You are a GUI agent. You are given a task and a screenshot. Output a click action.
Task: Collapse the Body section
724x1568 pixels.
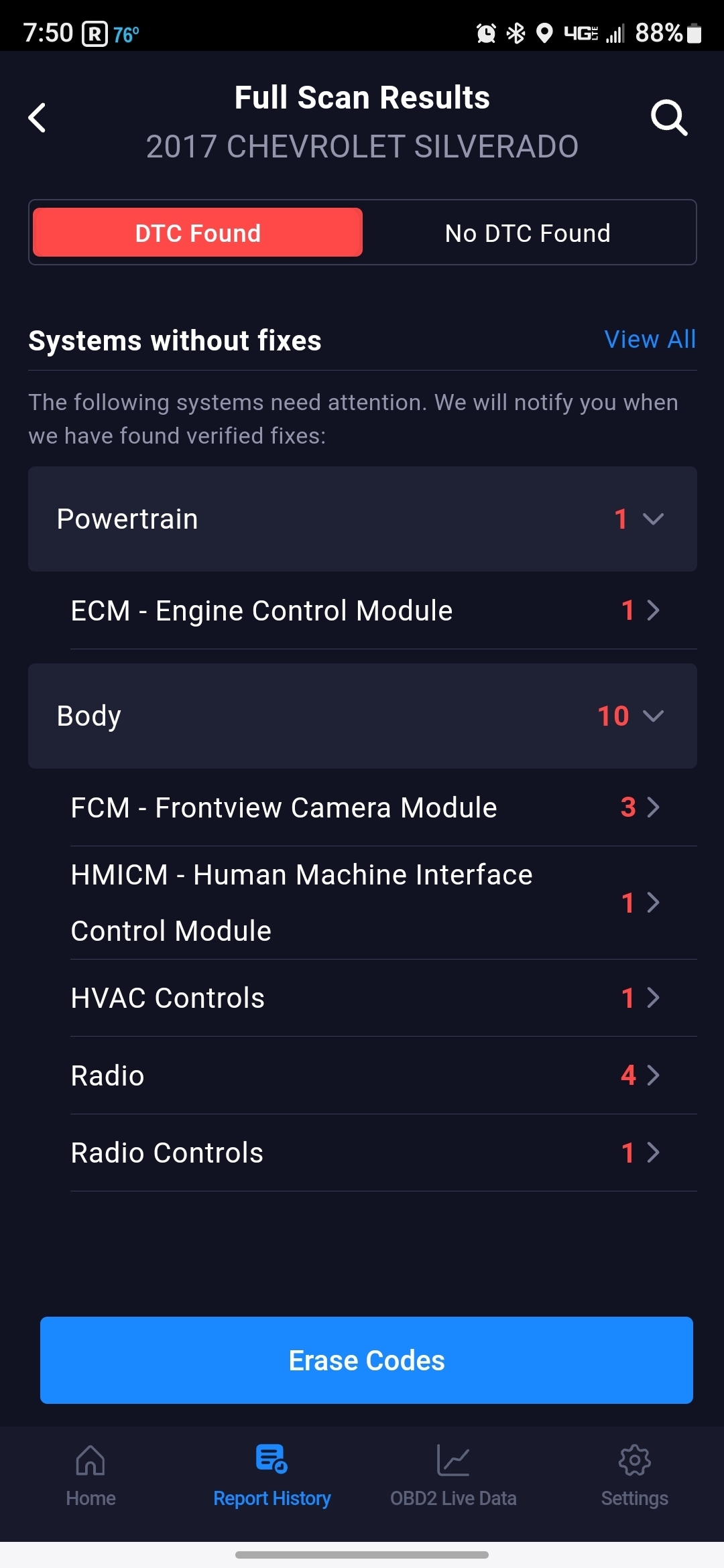pyautogui.click(x=362, y=716)
